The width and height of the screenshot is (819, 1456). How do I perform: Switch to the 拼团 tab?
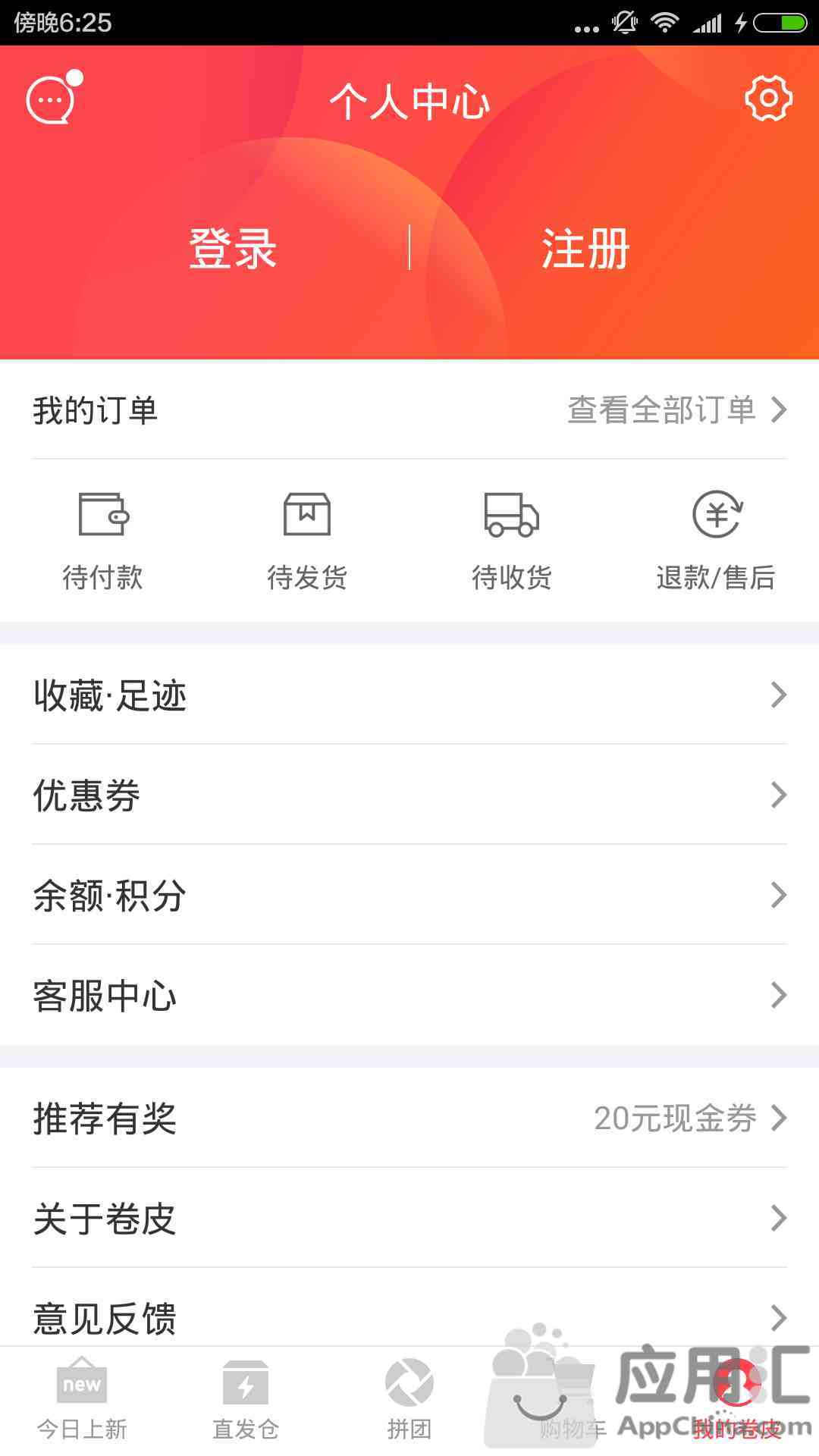pyautogui.click(x=409, y=1401)
